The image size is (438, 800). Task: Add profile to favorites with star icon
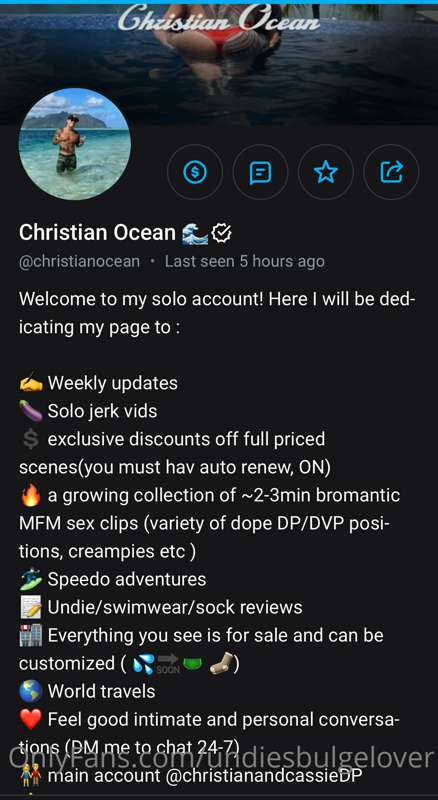(325, 172)
